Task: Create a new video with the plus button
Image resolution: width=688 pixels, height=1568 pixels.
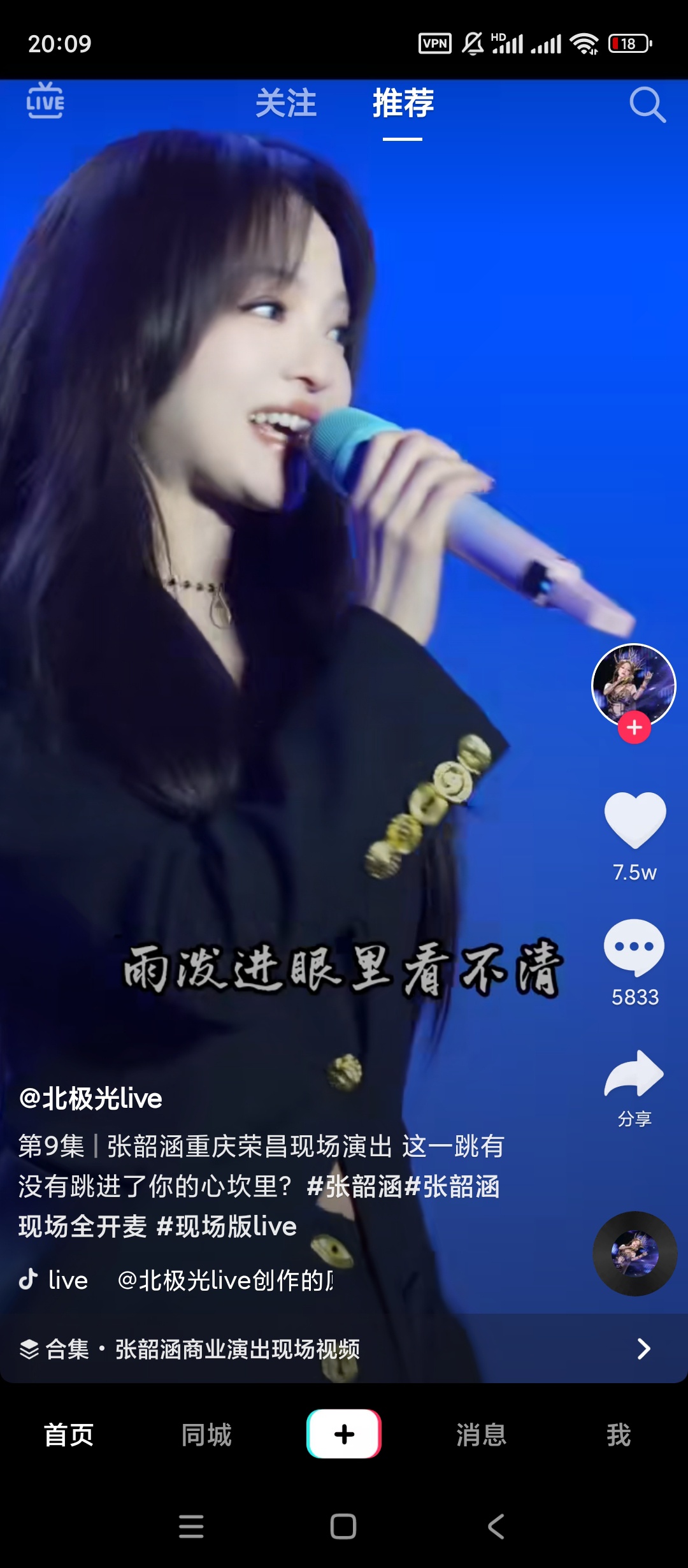Action: (x=344, y=1434)
